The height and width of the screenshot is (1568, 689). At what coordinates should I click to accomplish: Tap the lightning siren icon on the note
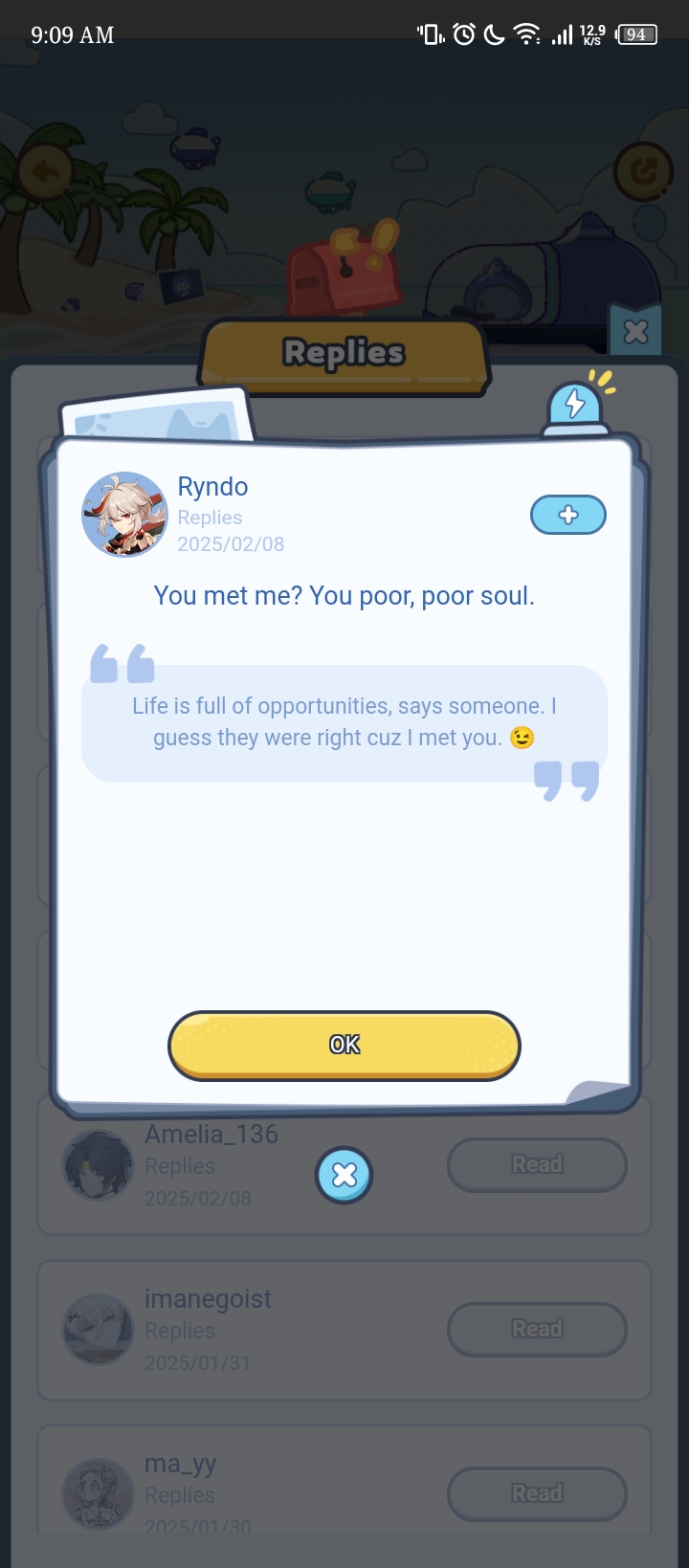[x=575, y=406]
